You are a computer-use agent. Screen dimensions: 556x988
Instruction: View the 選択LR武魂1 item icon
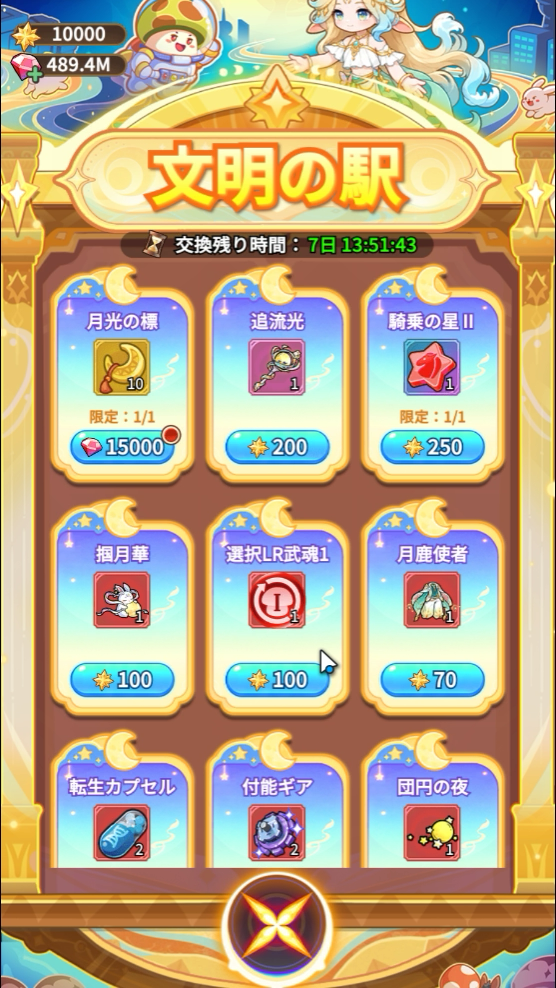pyautogui.click(x=277, y=600)
